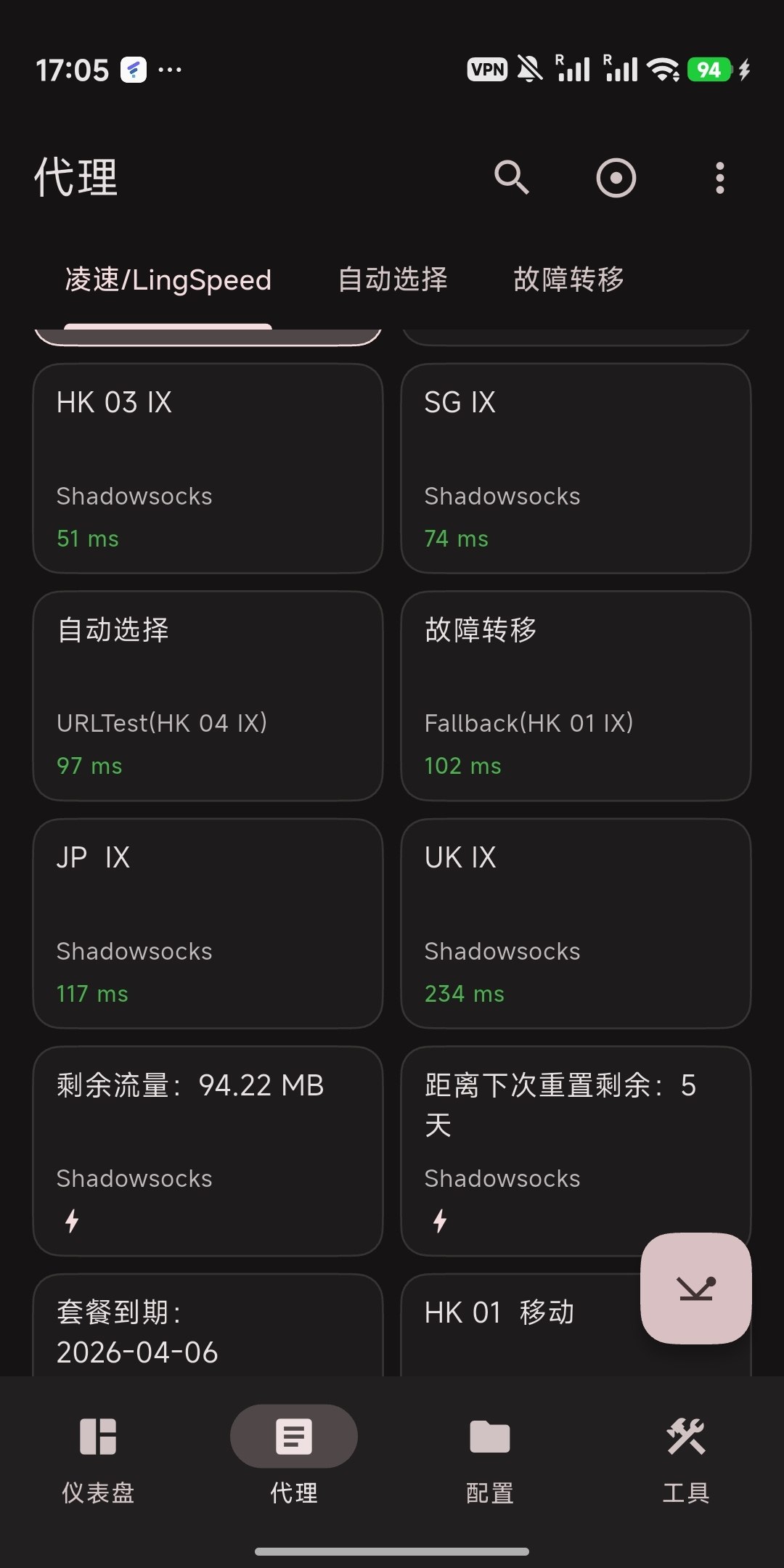This screenshot has height=1568, width=784.
Task: Open the three-dot overflow menu
Action: (718, 178)
